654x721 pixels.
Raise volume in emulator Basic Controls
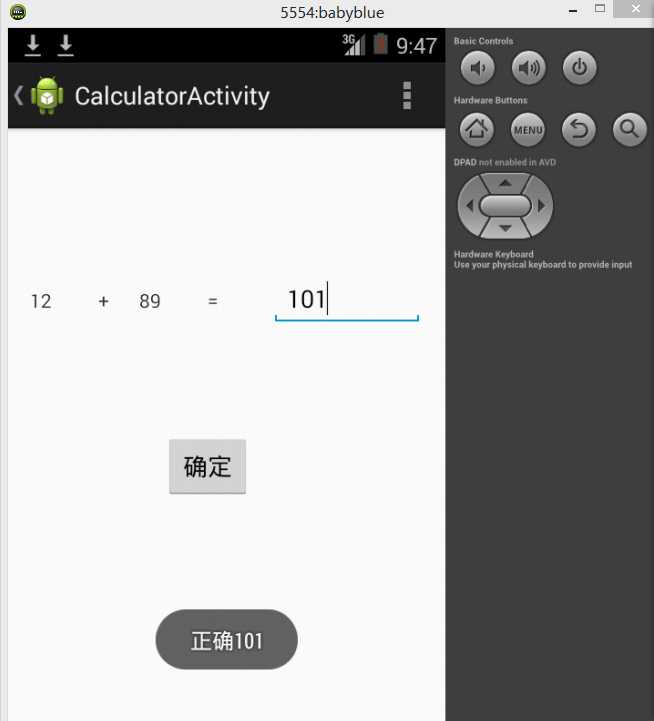point(529,68)
